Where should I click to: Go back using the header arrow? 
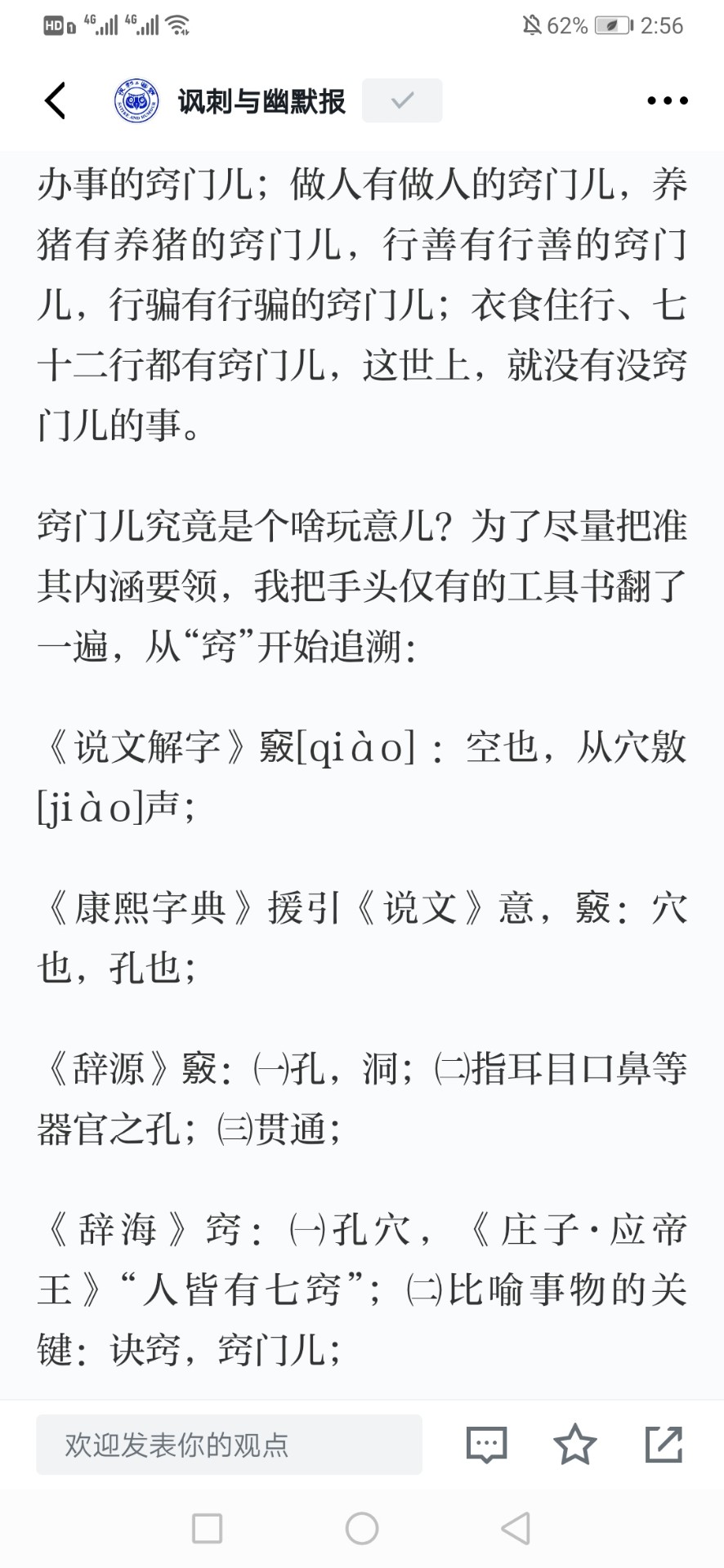click(x=55, y=101)
